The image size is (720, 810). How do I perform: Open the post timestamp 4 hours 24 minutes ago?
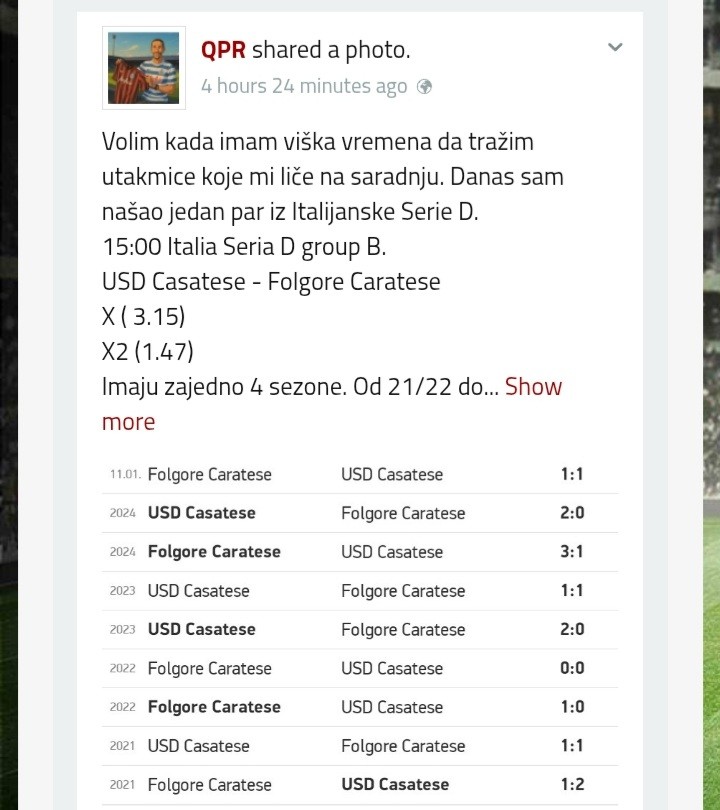[304, 86]
